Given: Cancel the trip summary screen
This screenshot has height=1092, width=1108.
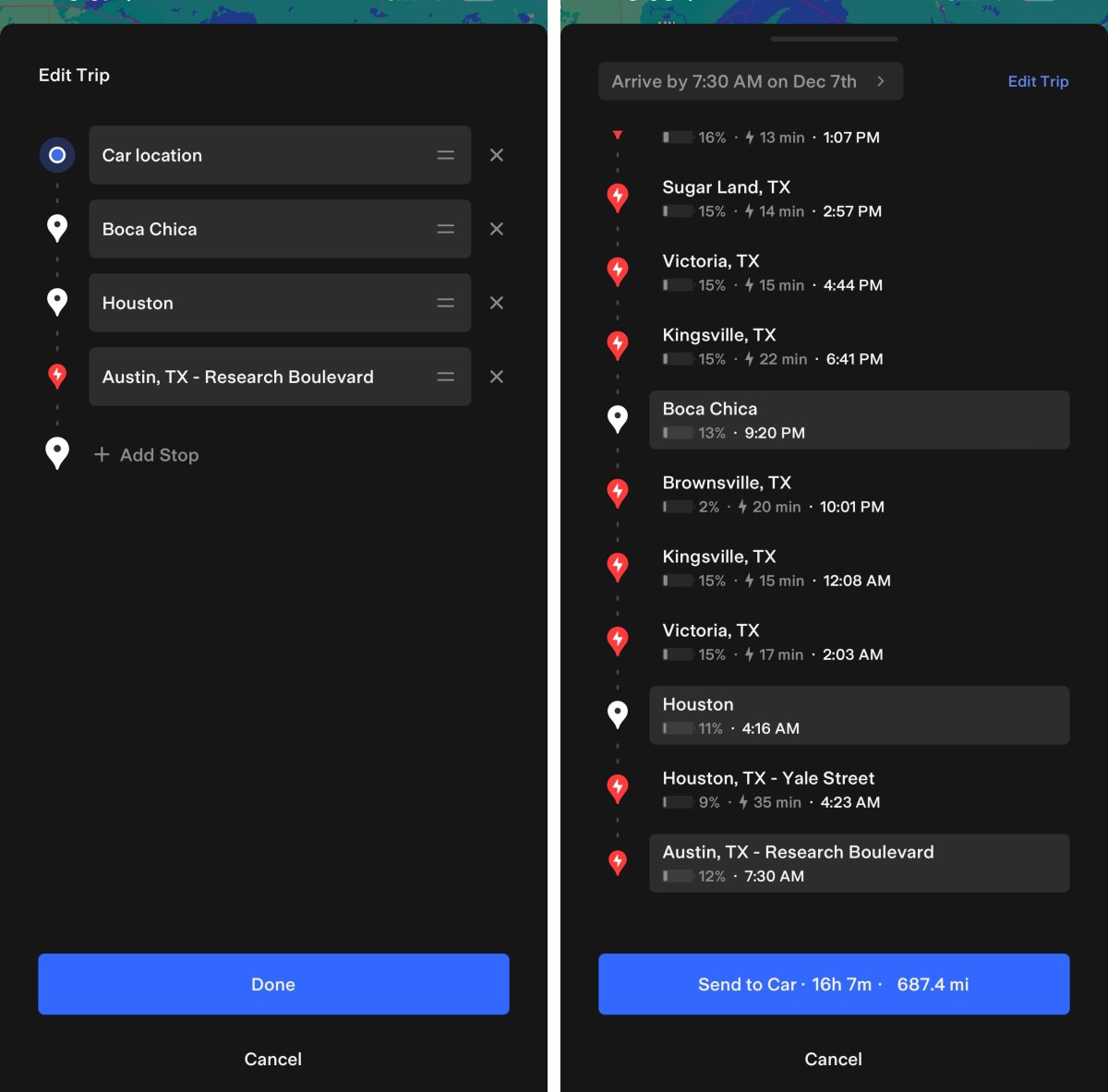Looking at the screenshot, I should (833, 1059).
